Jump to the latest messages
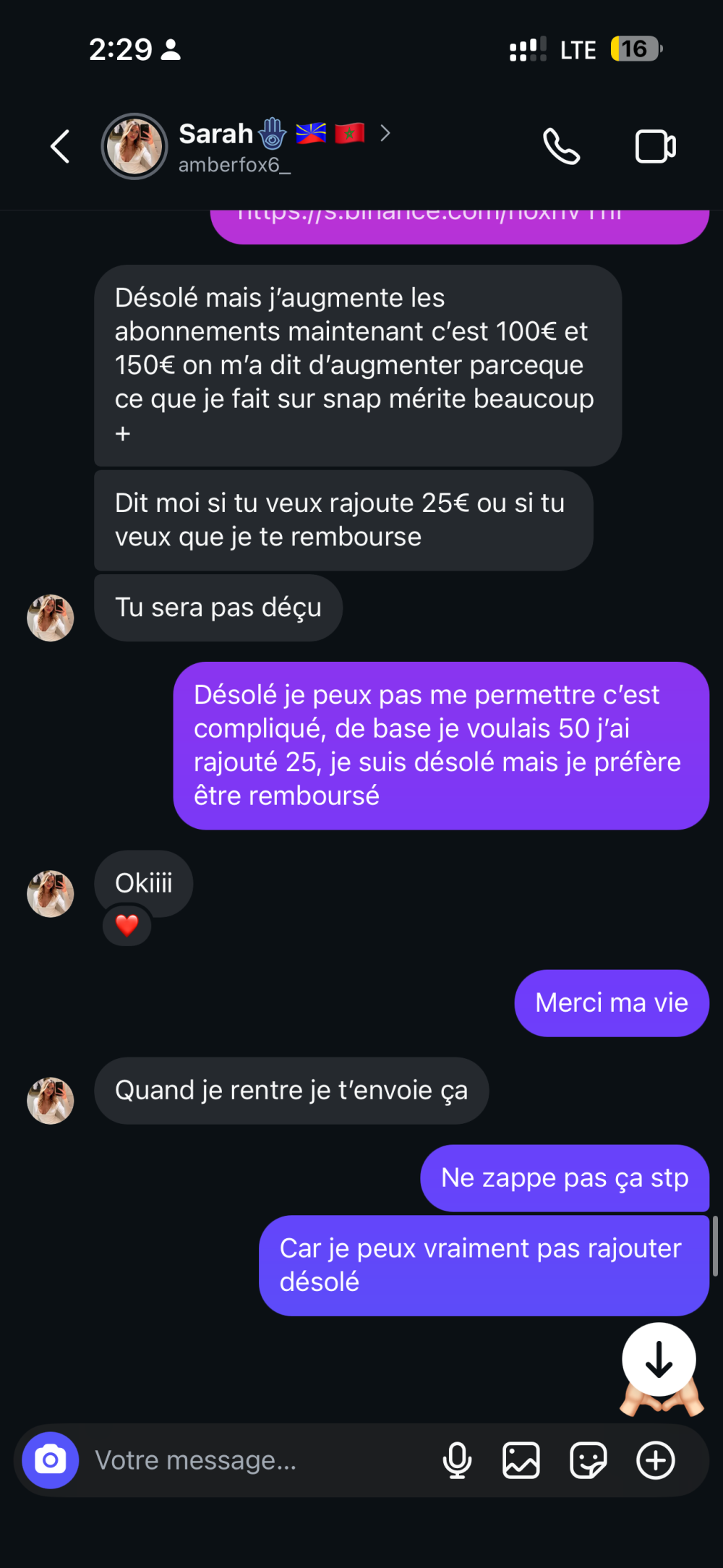 [x=659, y=1360]
